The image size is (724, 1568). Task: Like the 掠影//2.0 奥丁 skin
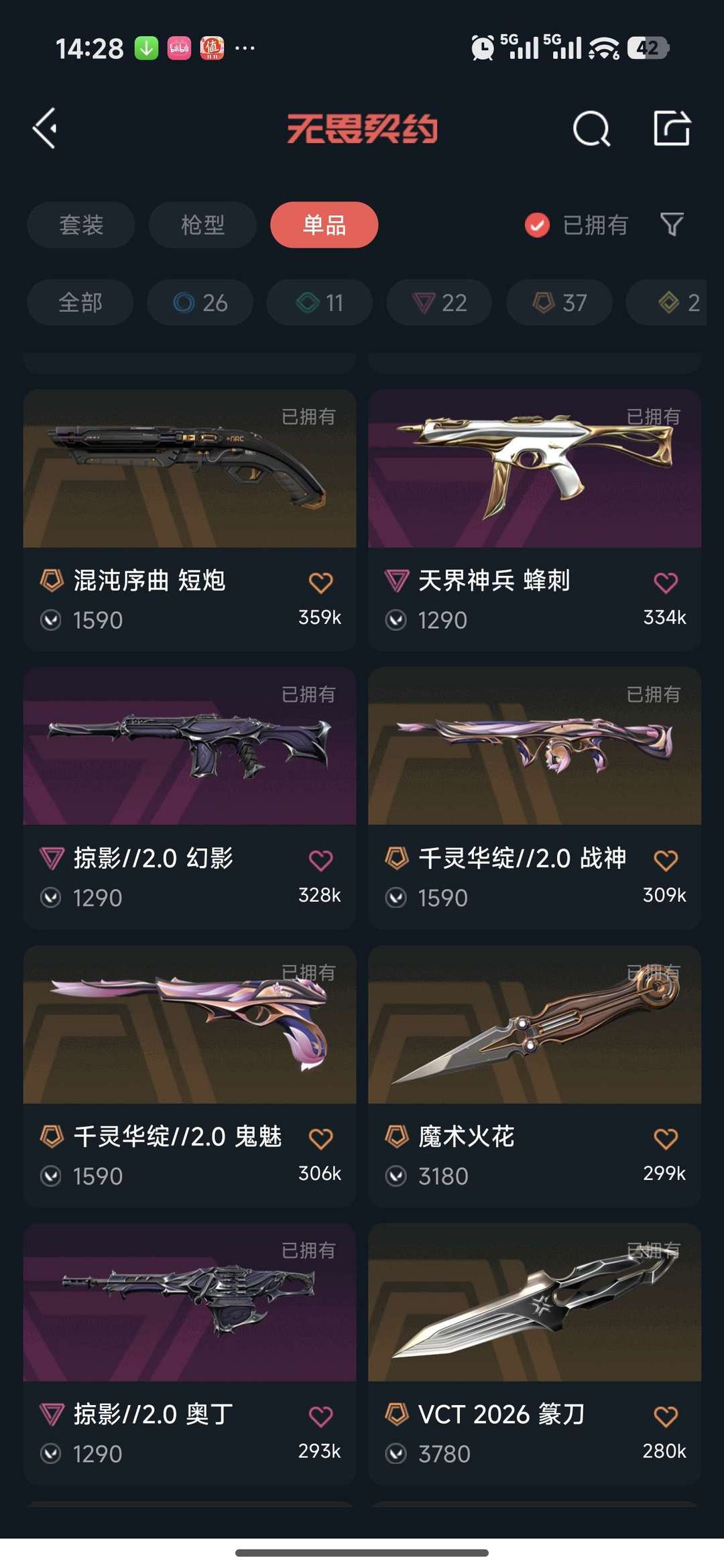320,1416
